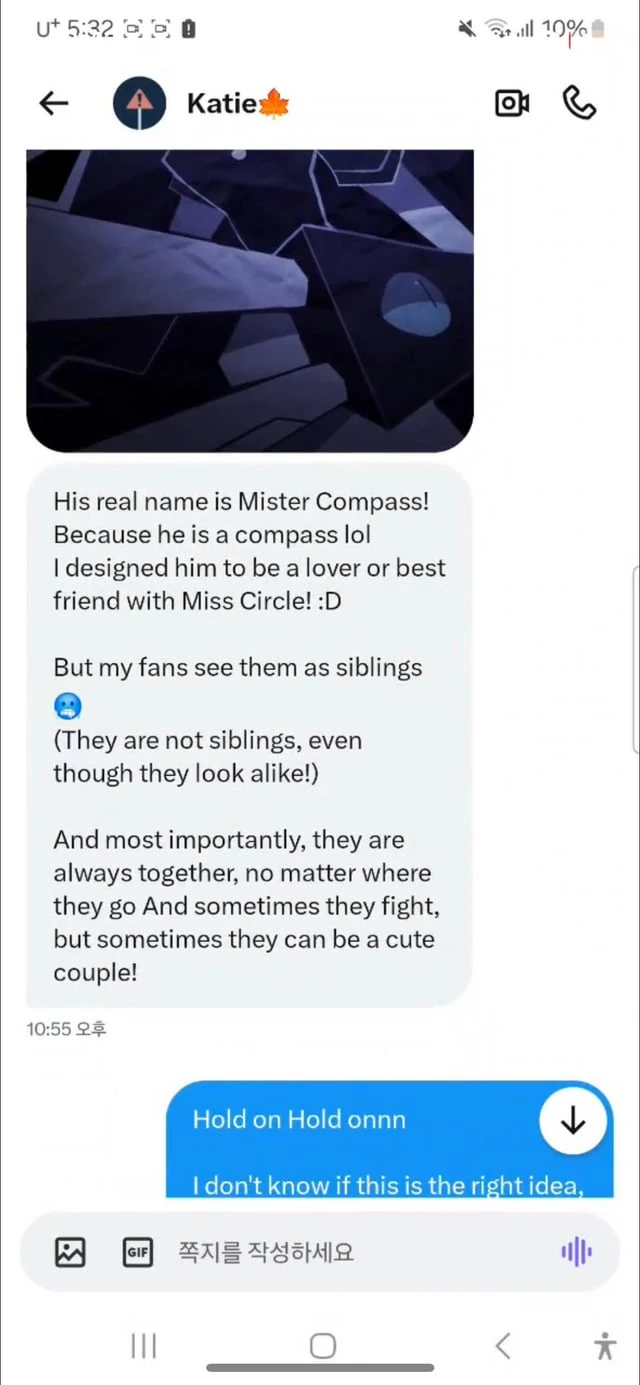640x1385 pixels.
Task: Open recent apps from the navigation bar
Action: click(144, 1346)
